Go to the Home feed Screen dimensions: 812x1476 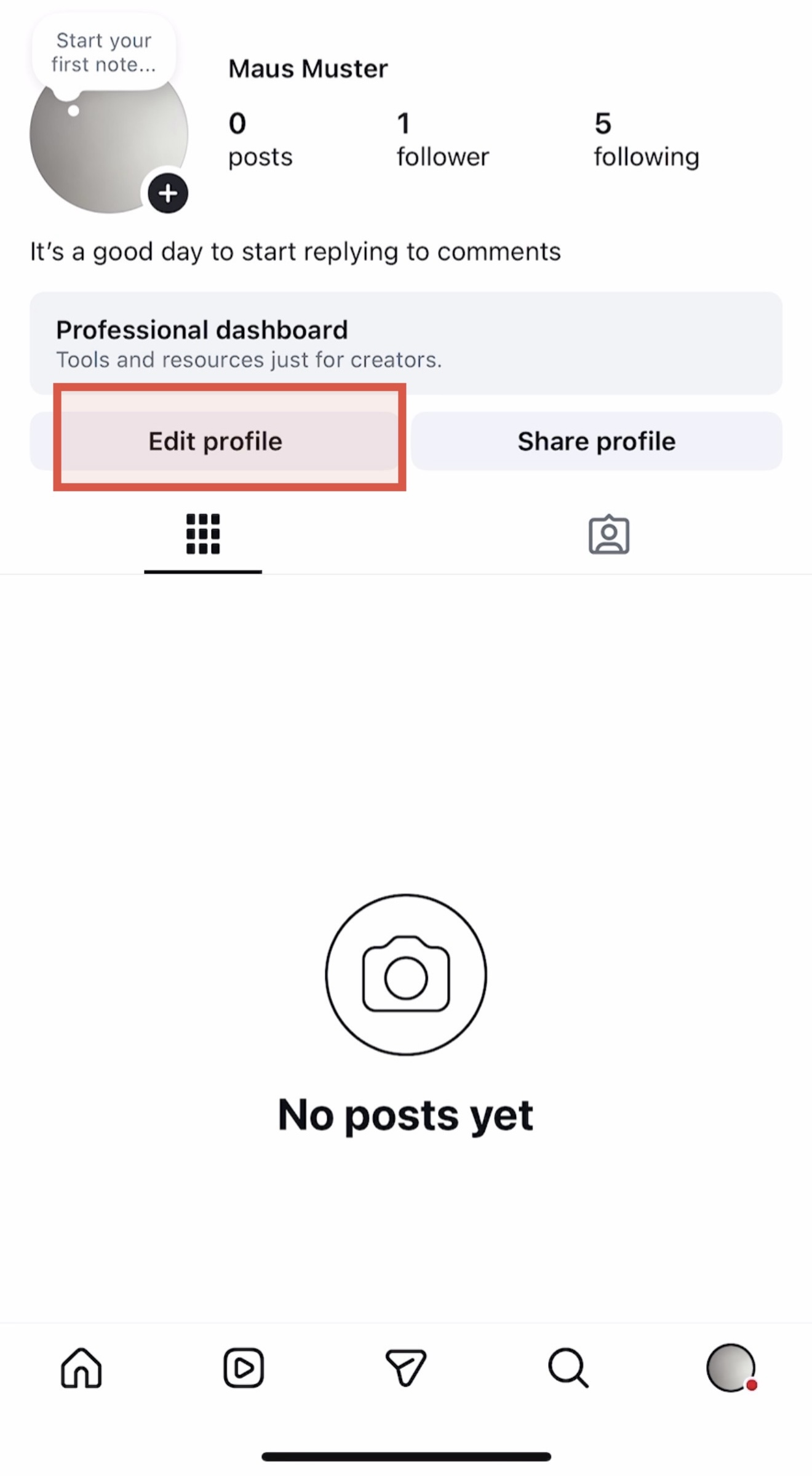(81, 1368)
